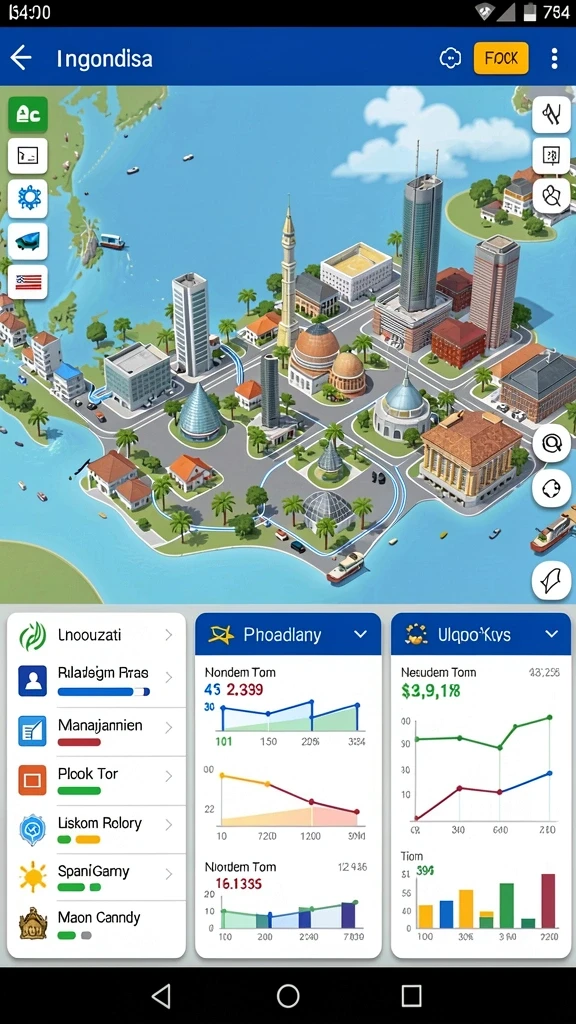Expand the Ulqpo'Ktys panel dropdown
The width and height of the screenshot is (576, 1024).
[x=552, y=634]
